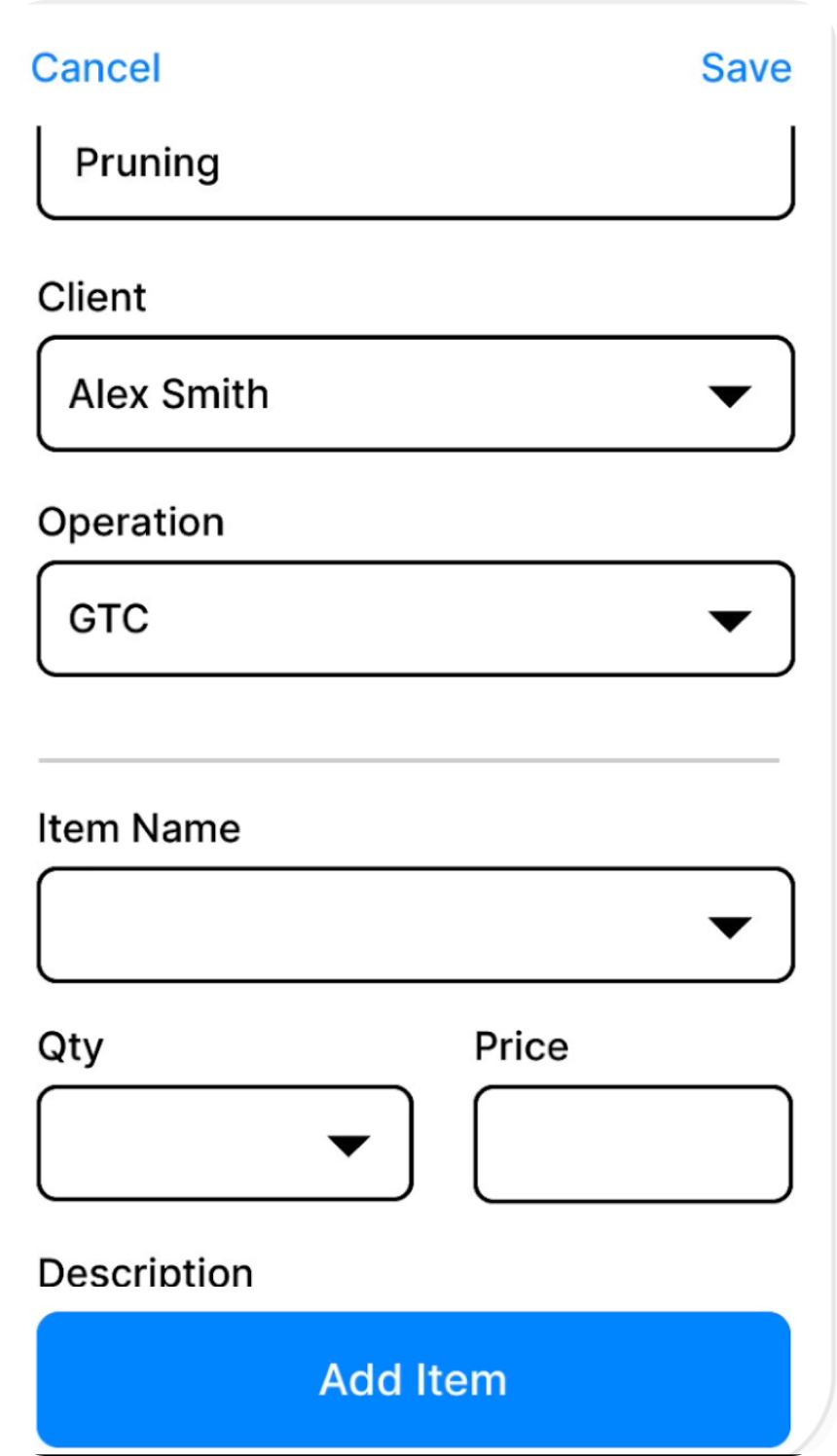Screen dimensions: 837x1456
Task: Tap the Add Item button
Action: (x=414, y=1379)
